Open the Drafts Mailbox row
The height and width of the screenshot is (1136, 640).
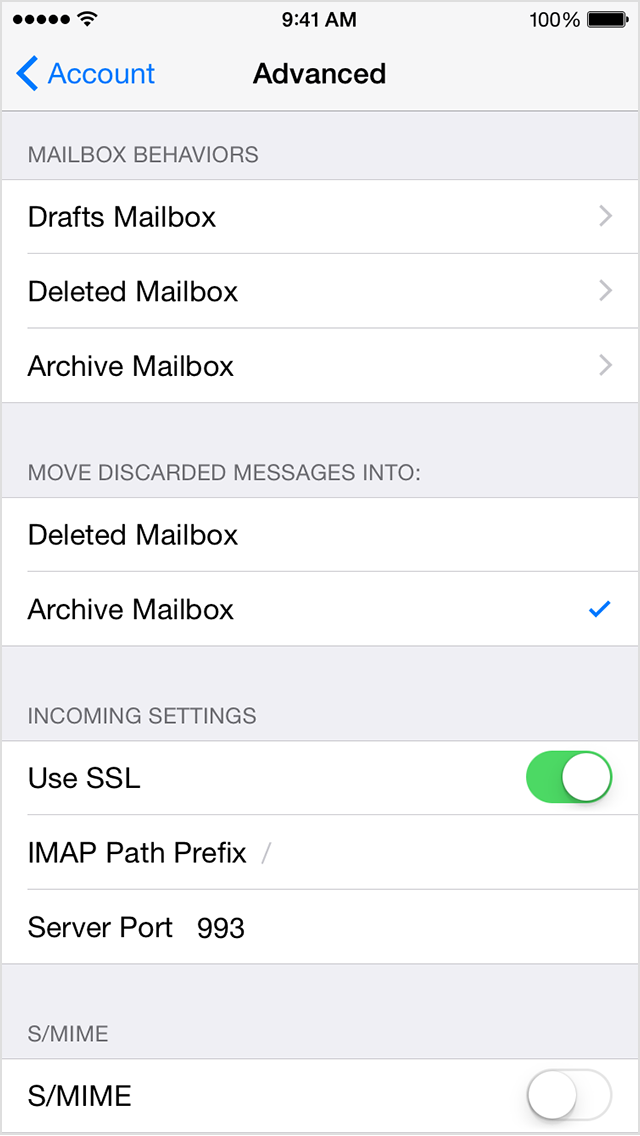320,217
